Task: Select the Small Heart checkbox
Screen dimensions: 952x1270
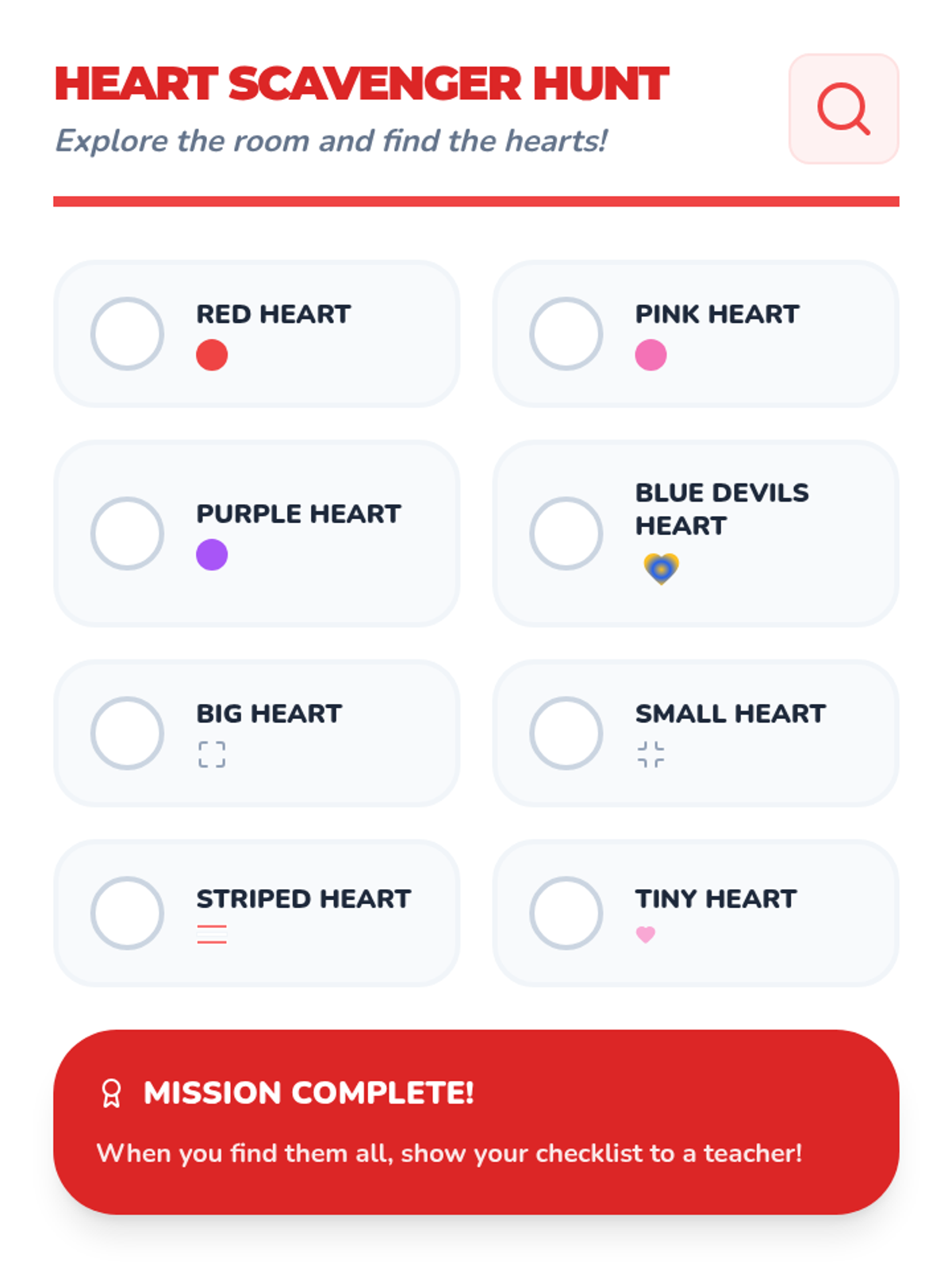Action: coord(566,733)
